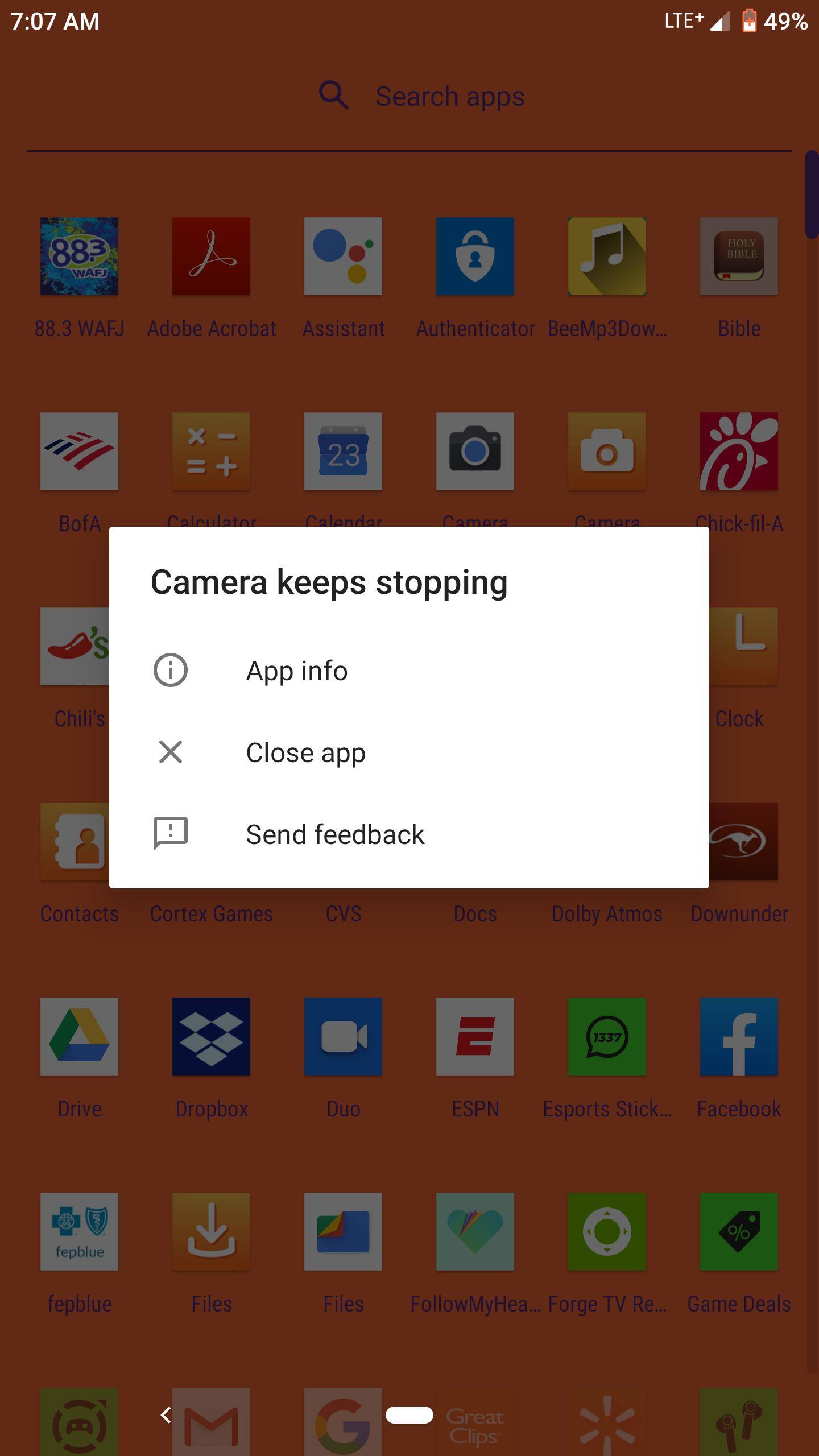Tap the home pill button

coord(409,1414)
